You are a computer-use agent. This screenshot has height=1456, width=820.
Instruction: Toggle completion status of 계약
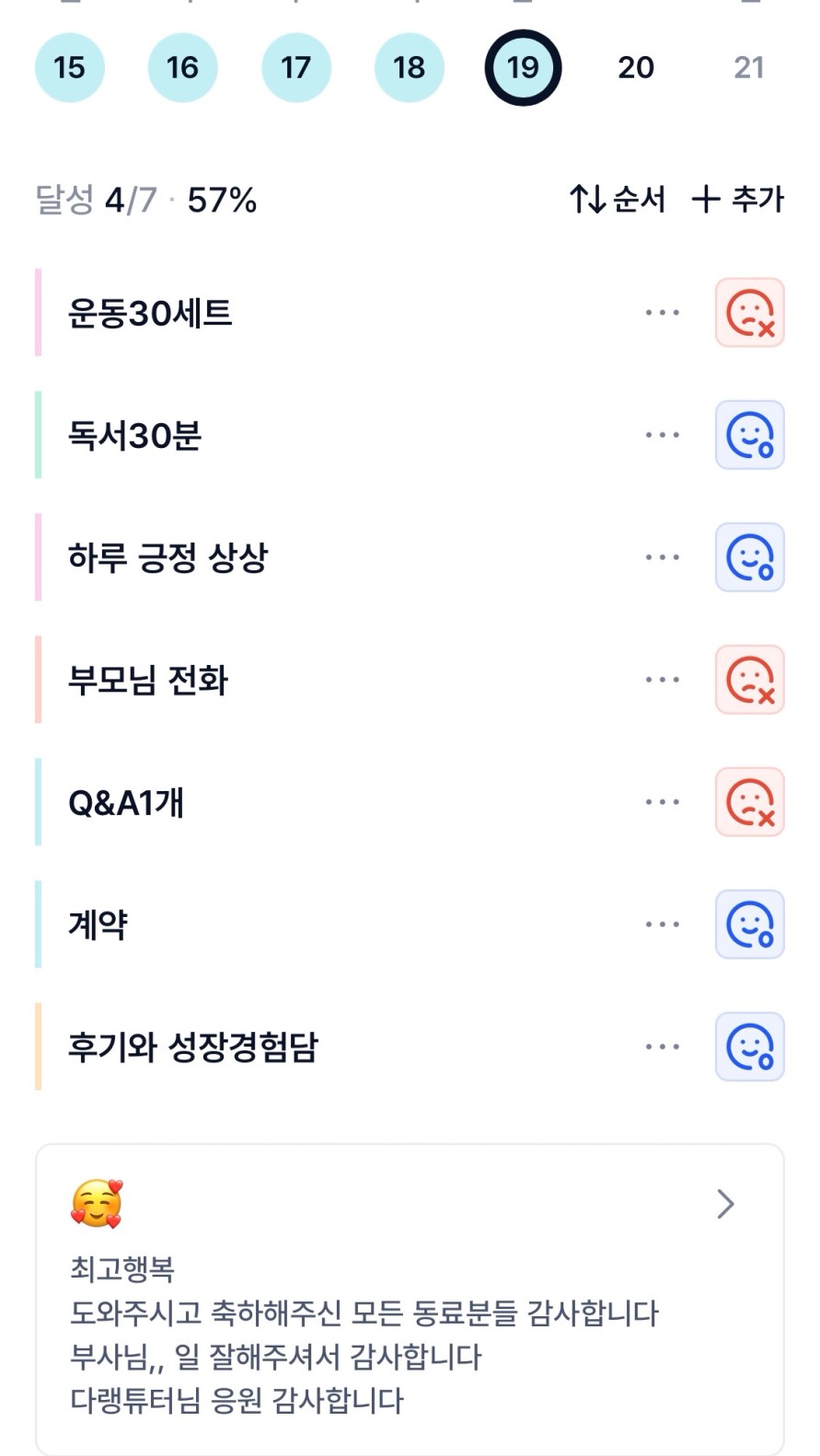[749, 924]
